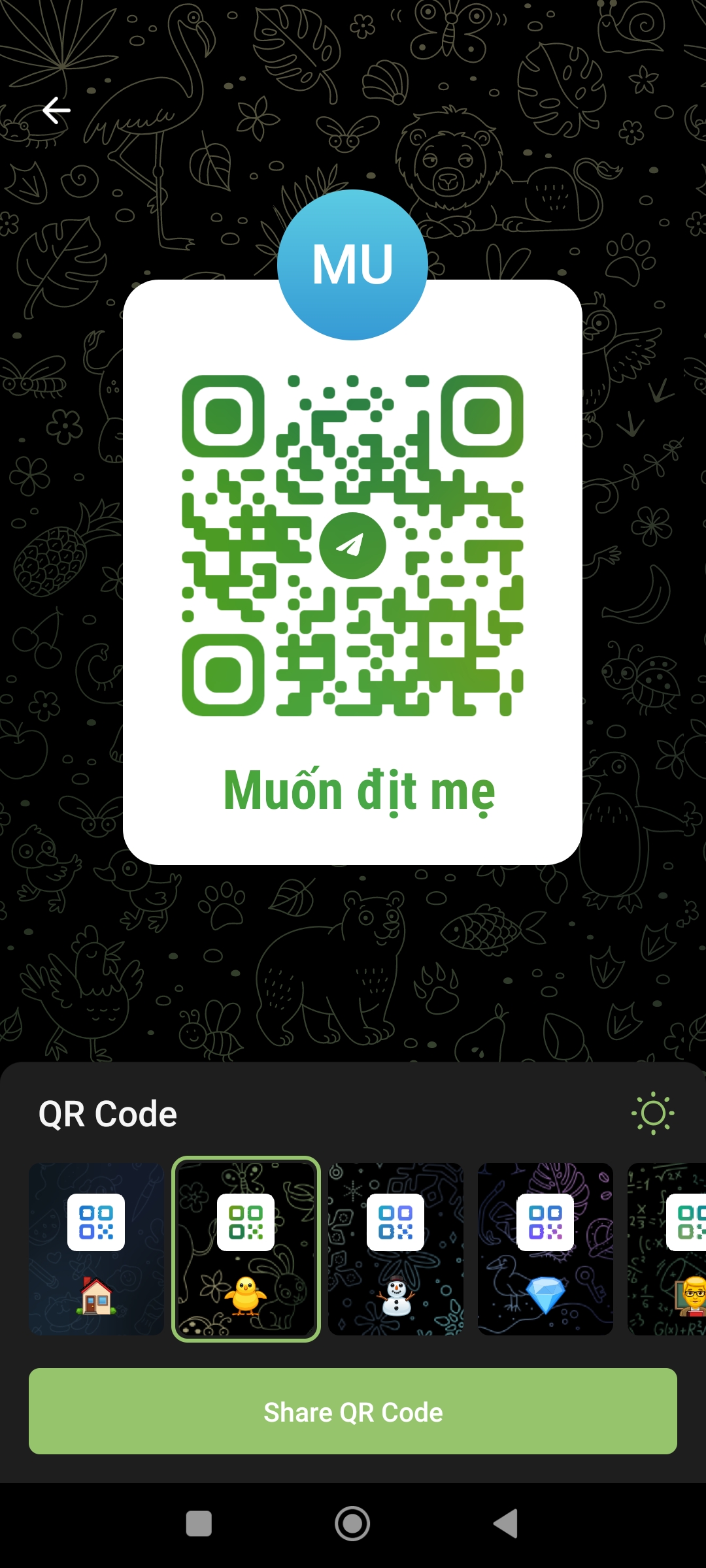
Task: Tap the Share QR Code button
Action: pos(353,1411)
